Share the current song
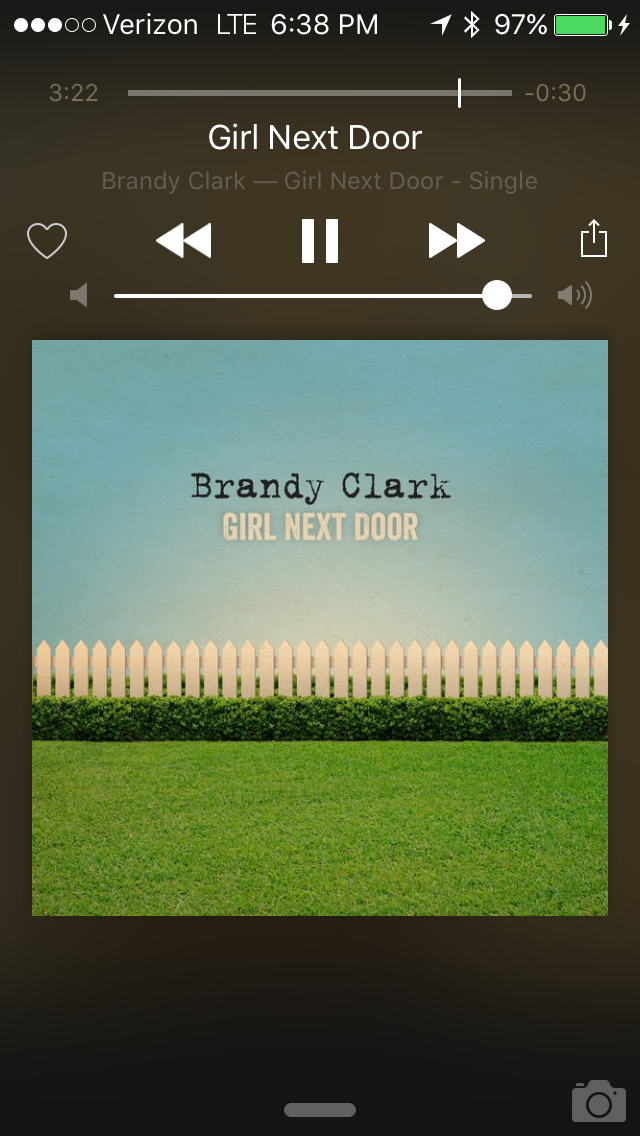The height and width of the screenshot is (1136, 640). point(594,239)
